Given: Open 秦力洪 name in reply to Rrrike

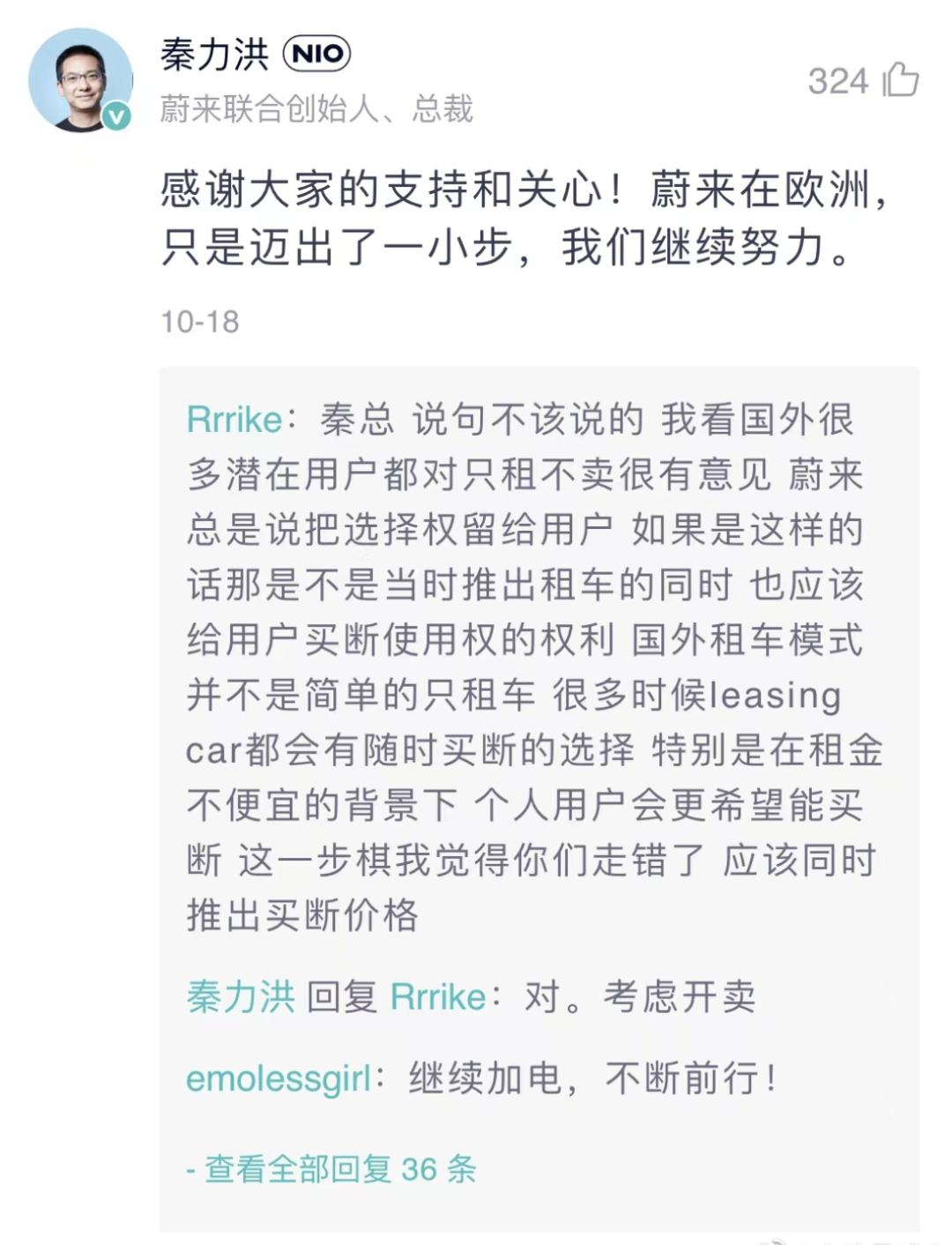Looking at the screenshot, I should click(240, 997).
